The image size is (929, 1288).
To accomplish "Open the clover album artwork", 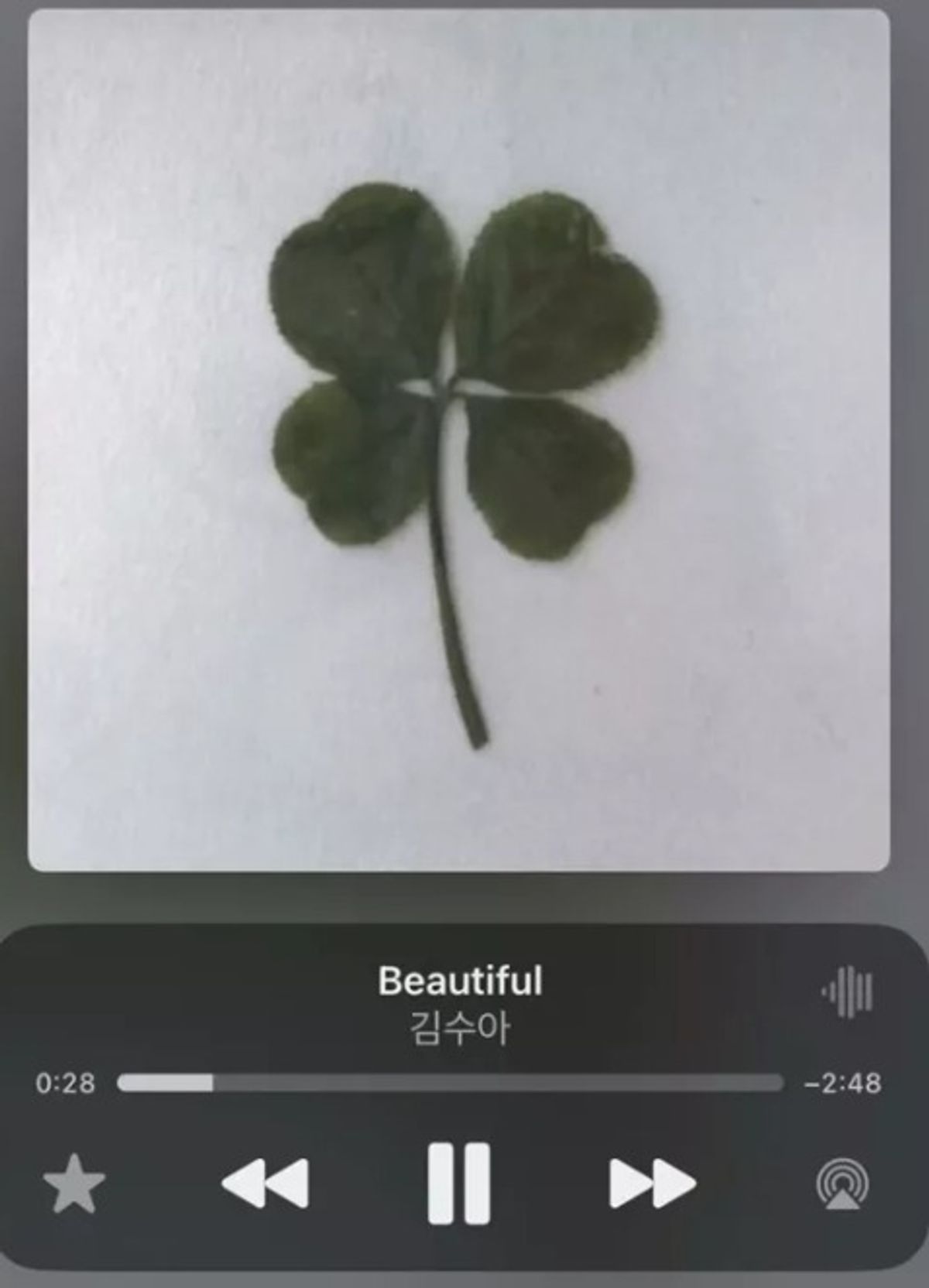I will (x=459, y=440).
